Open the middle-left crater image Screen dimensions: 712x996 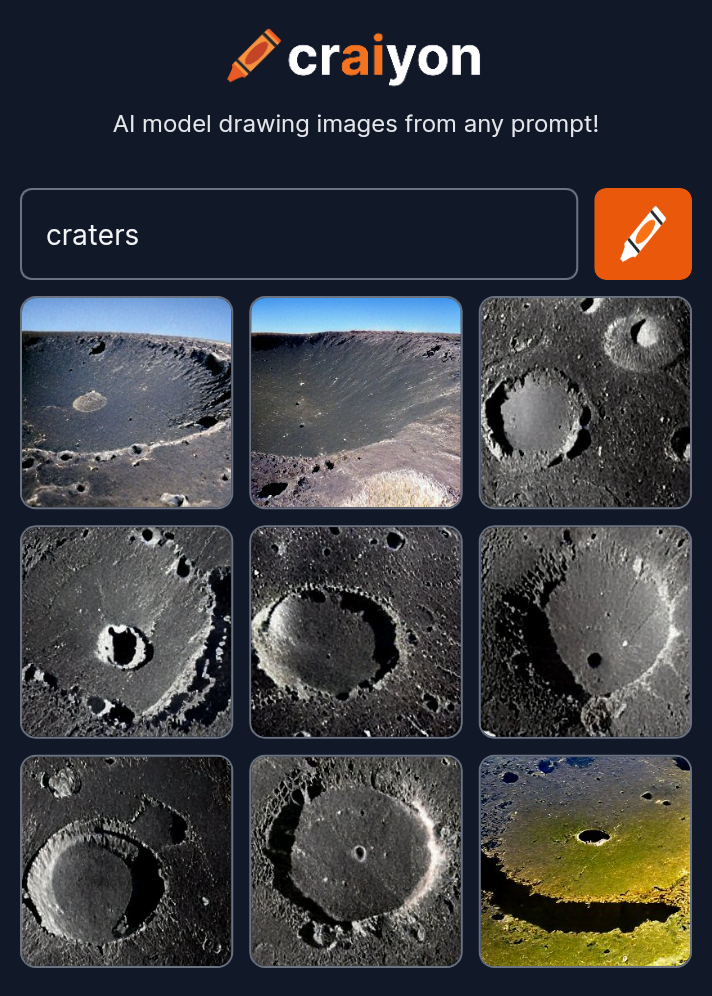[x=127, y=632]
